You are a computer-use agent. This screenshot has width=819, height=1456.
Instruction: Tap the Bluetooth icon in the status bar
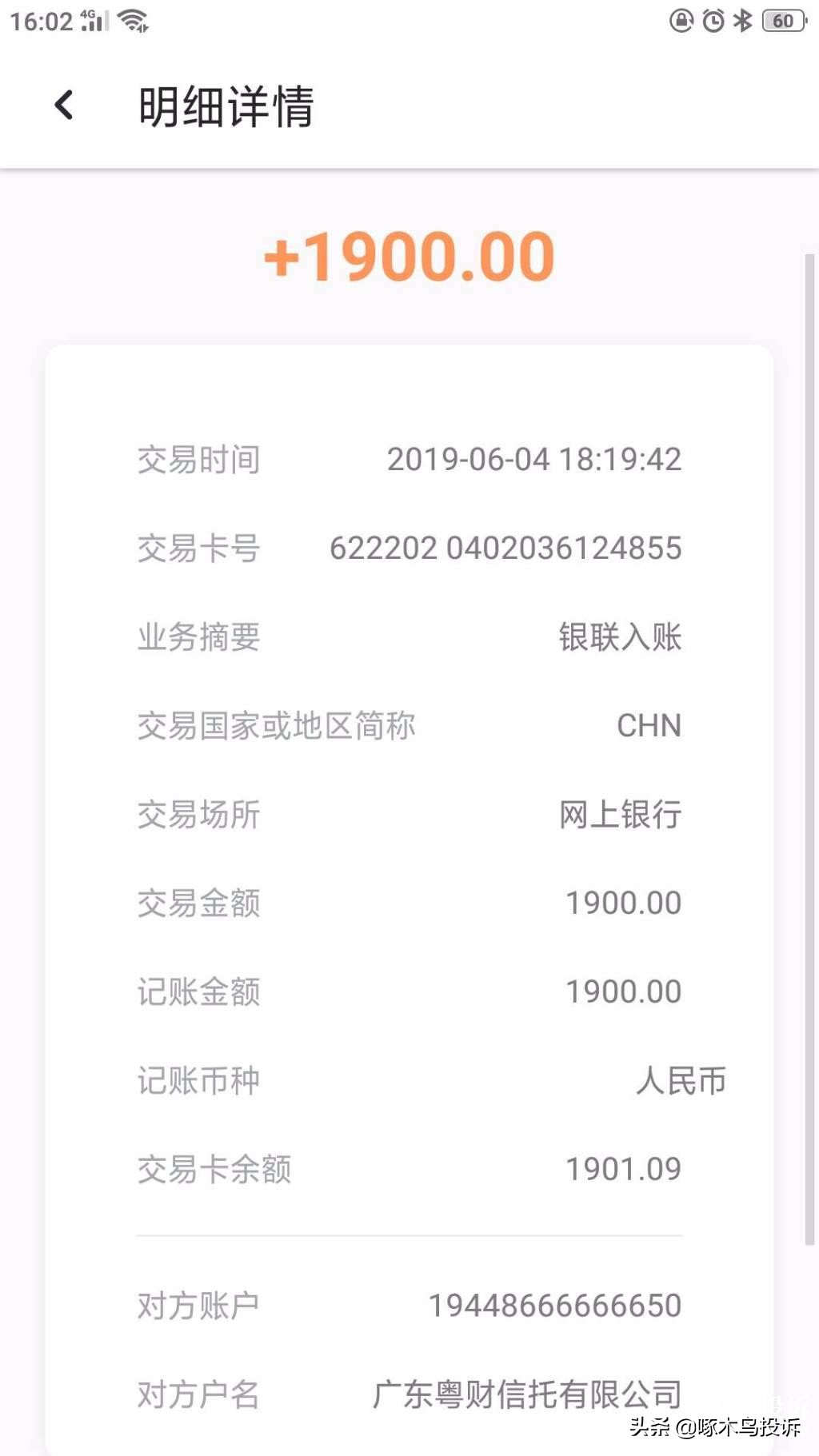[x=744, y=20]
